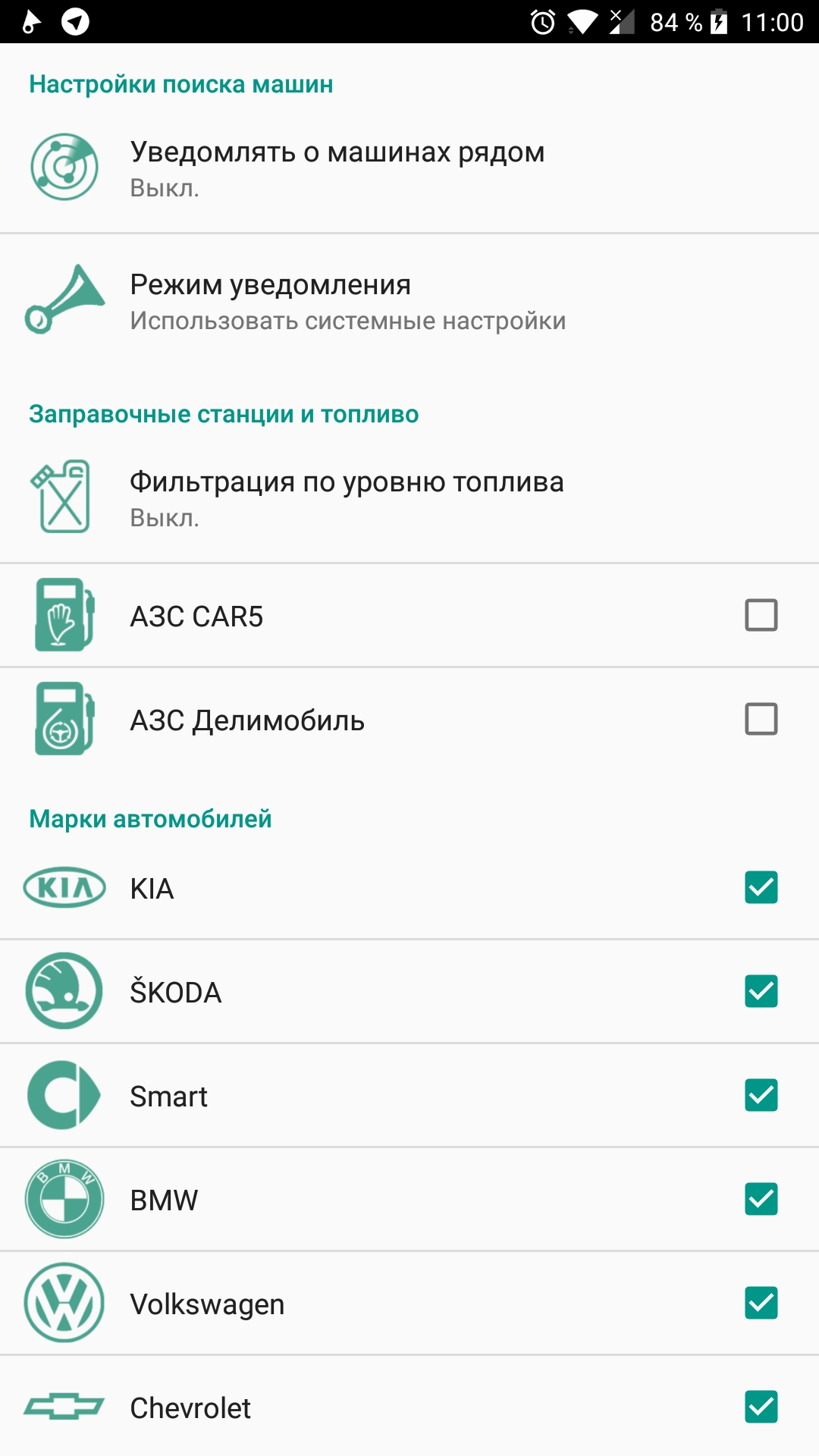Enable the АЗС CAR5 checkbox

coord(761,615)
